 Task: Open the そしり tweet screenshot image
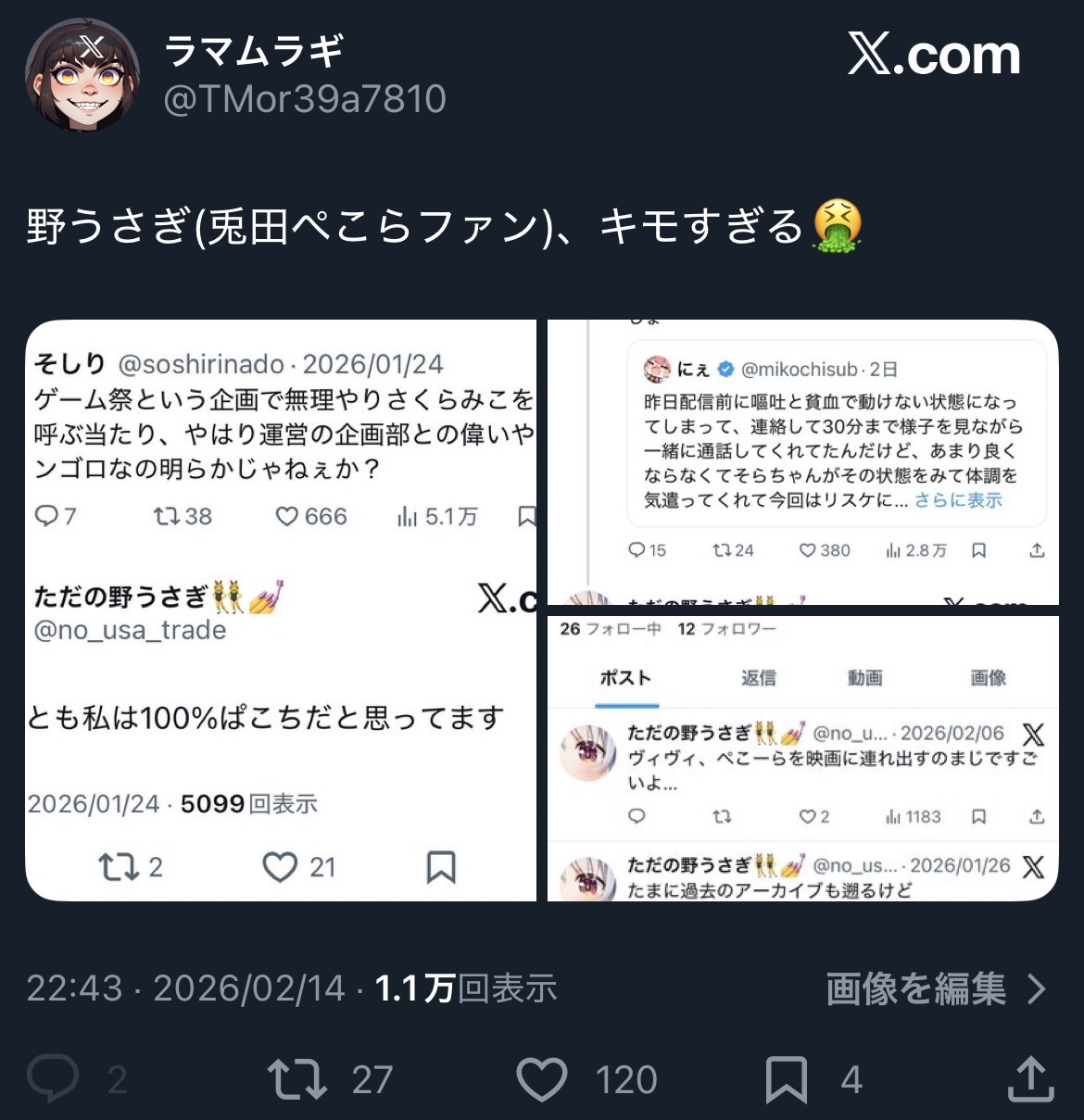[x=281, y=610]
